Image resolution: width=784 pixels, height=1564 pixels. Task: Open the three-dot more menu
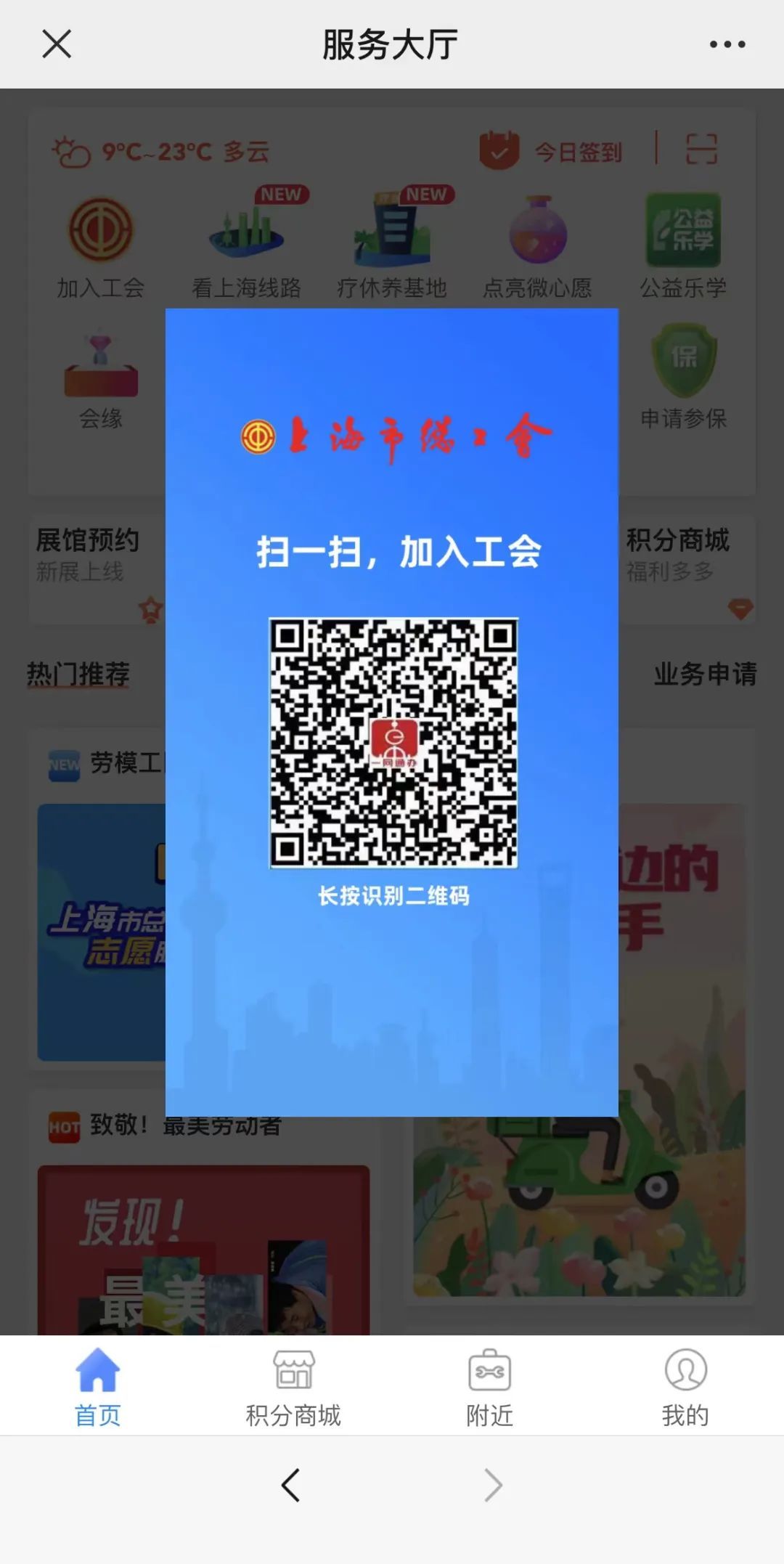coord(727,44)
